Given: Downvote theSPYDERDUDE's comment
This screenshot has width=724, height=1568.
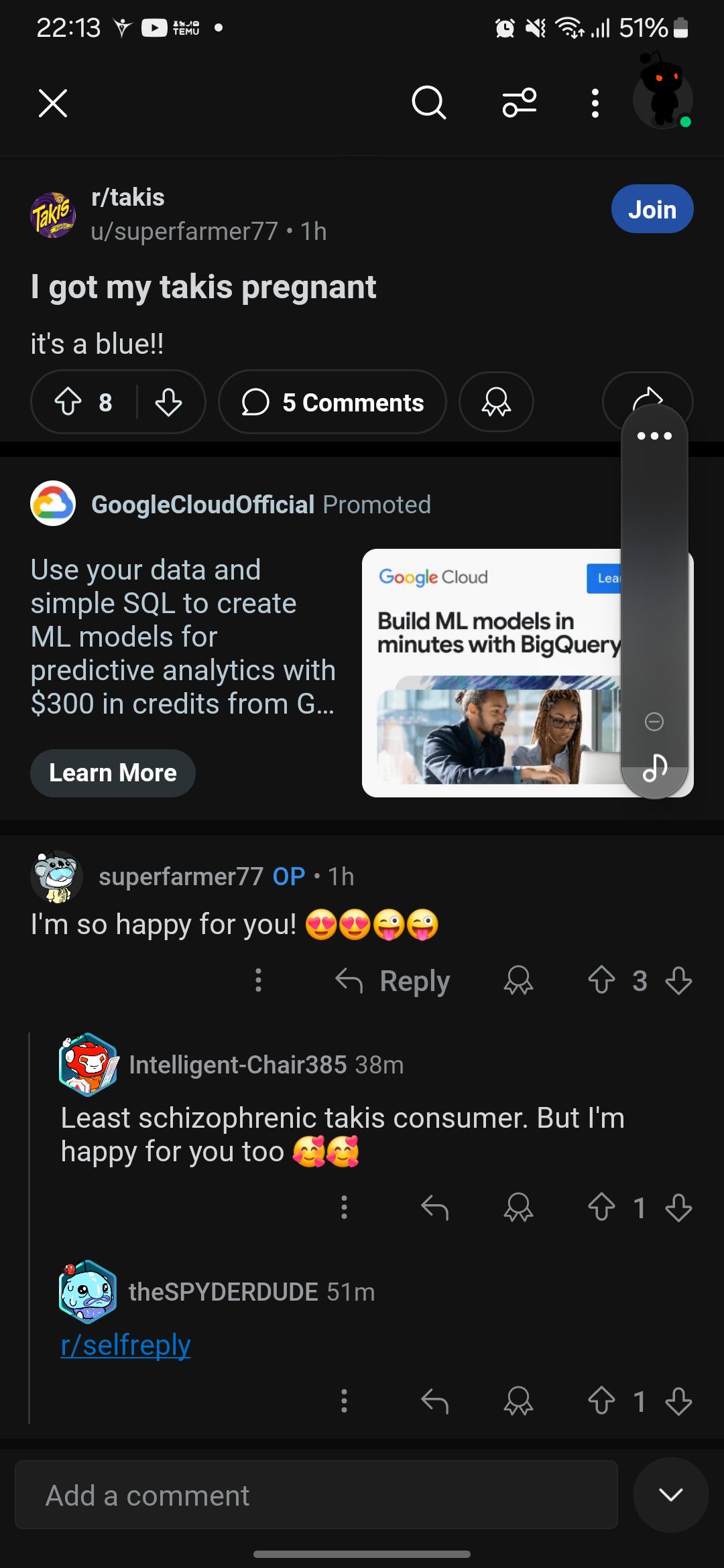Looking at the screenshot, I should 678,1401.
